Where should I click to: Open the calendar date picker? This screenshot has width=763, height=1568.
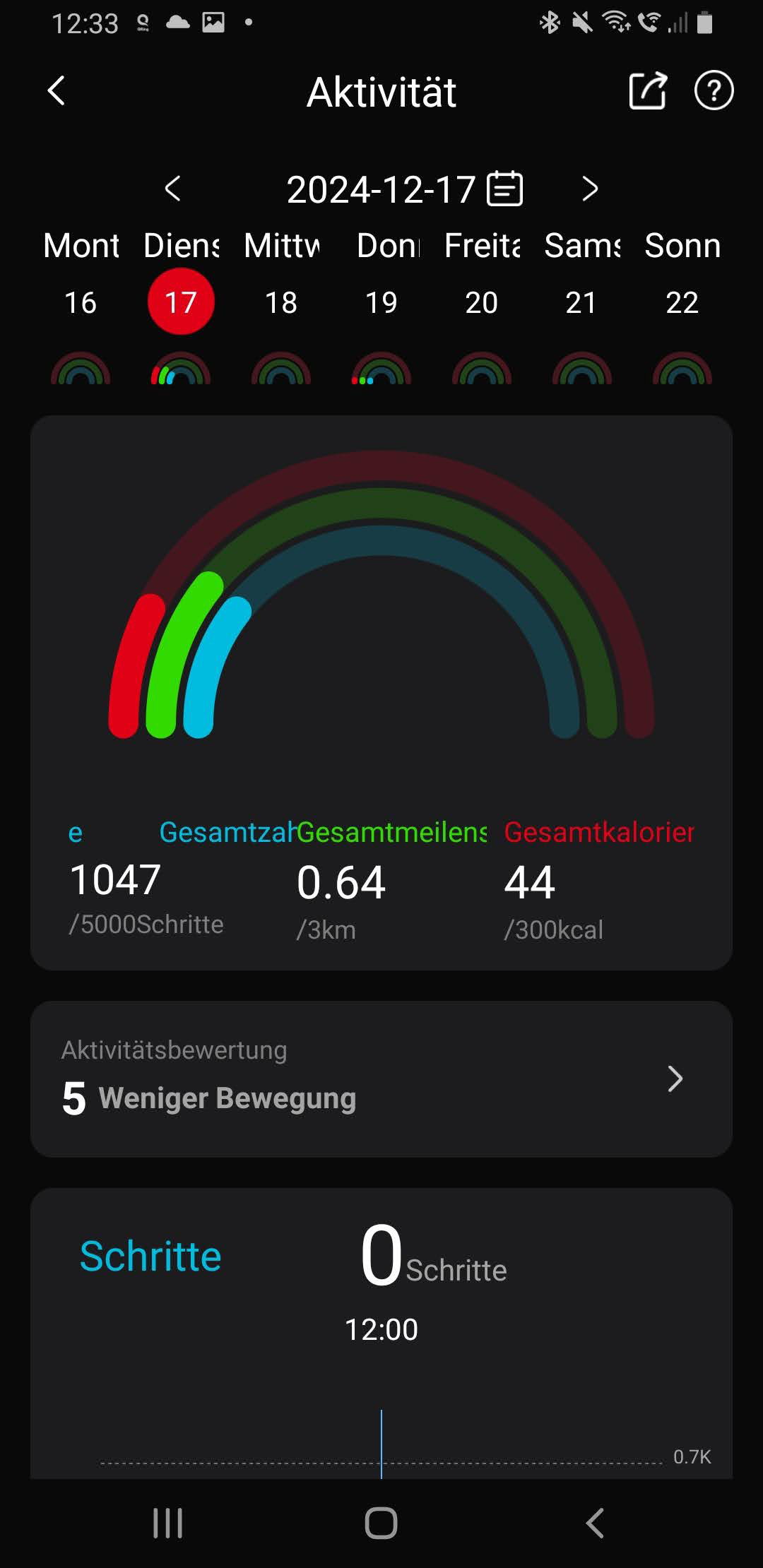point(505,189)
